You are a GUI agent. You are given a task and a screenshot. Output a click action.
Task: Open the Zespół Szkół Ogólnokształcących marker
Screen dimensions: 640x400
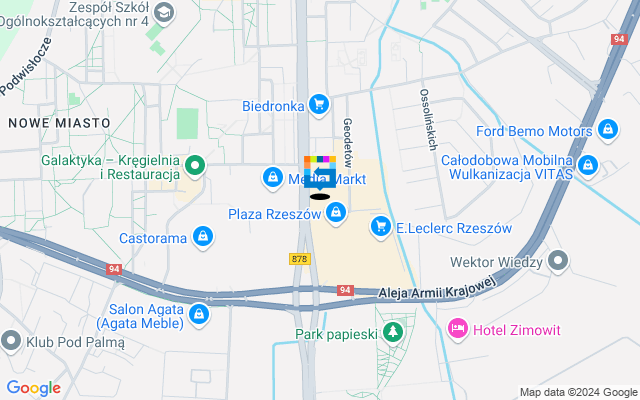(163, 10)
